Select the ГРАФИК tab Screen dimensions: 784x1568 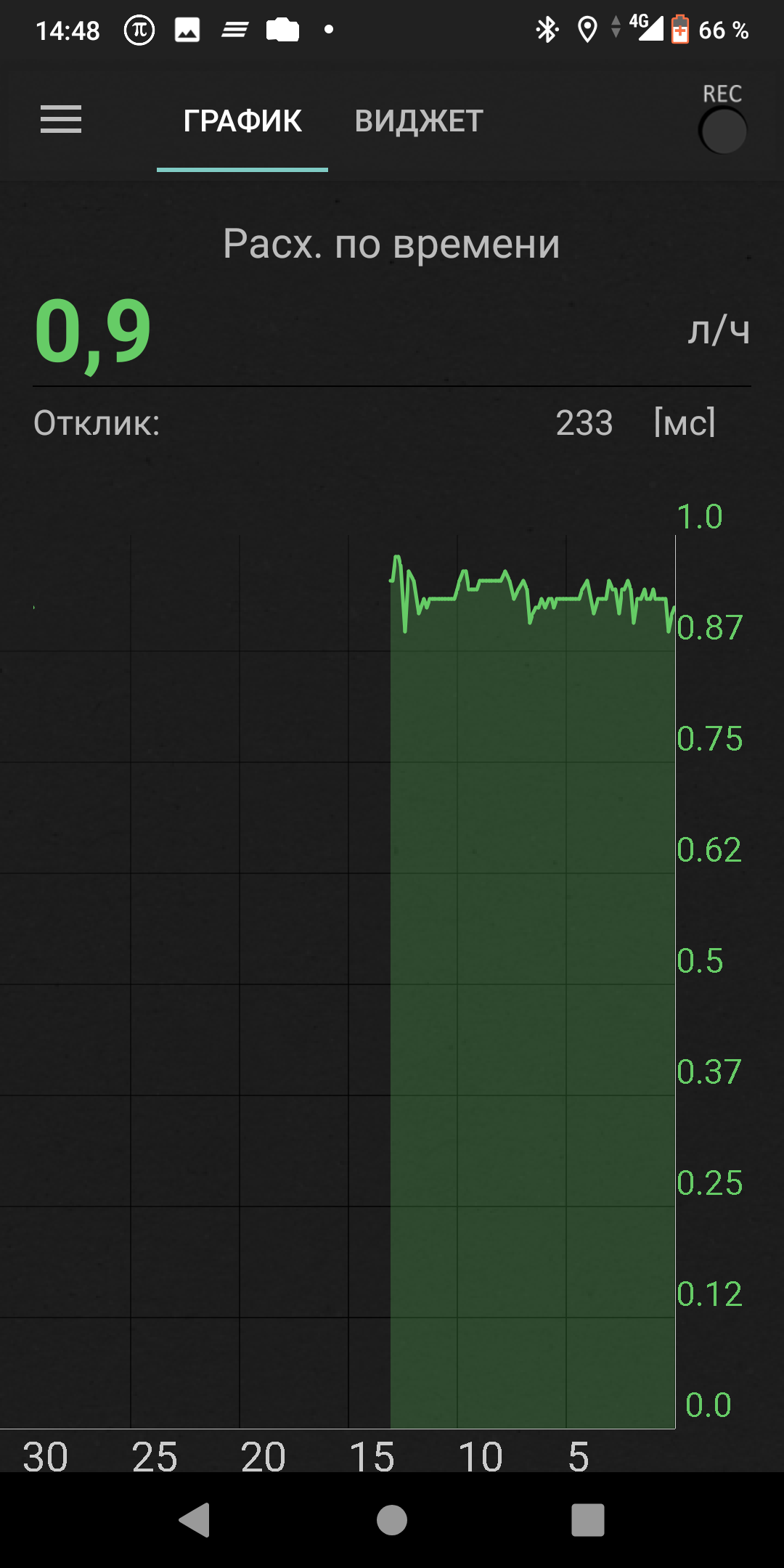coord(242,121)
